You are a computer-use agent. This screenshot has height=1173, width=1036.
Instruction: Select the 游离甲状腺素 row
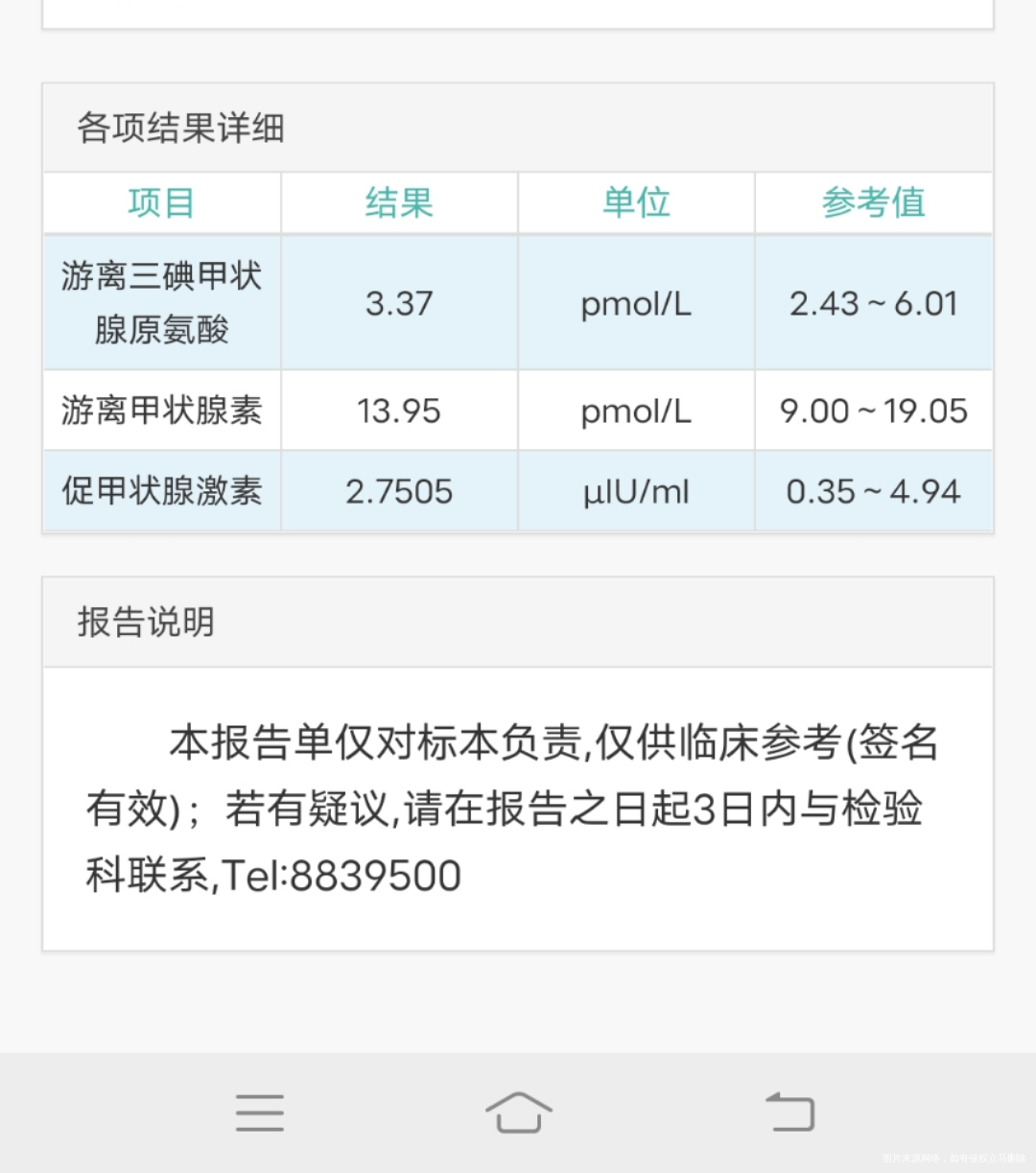click(x=160, y=411)
